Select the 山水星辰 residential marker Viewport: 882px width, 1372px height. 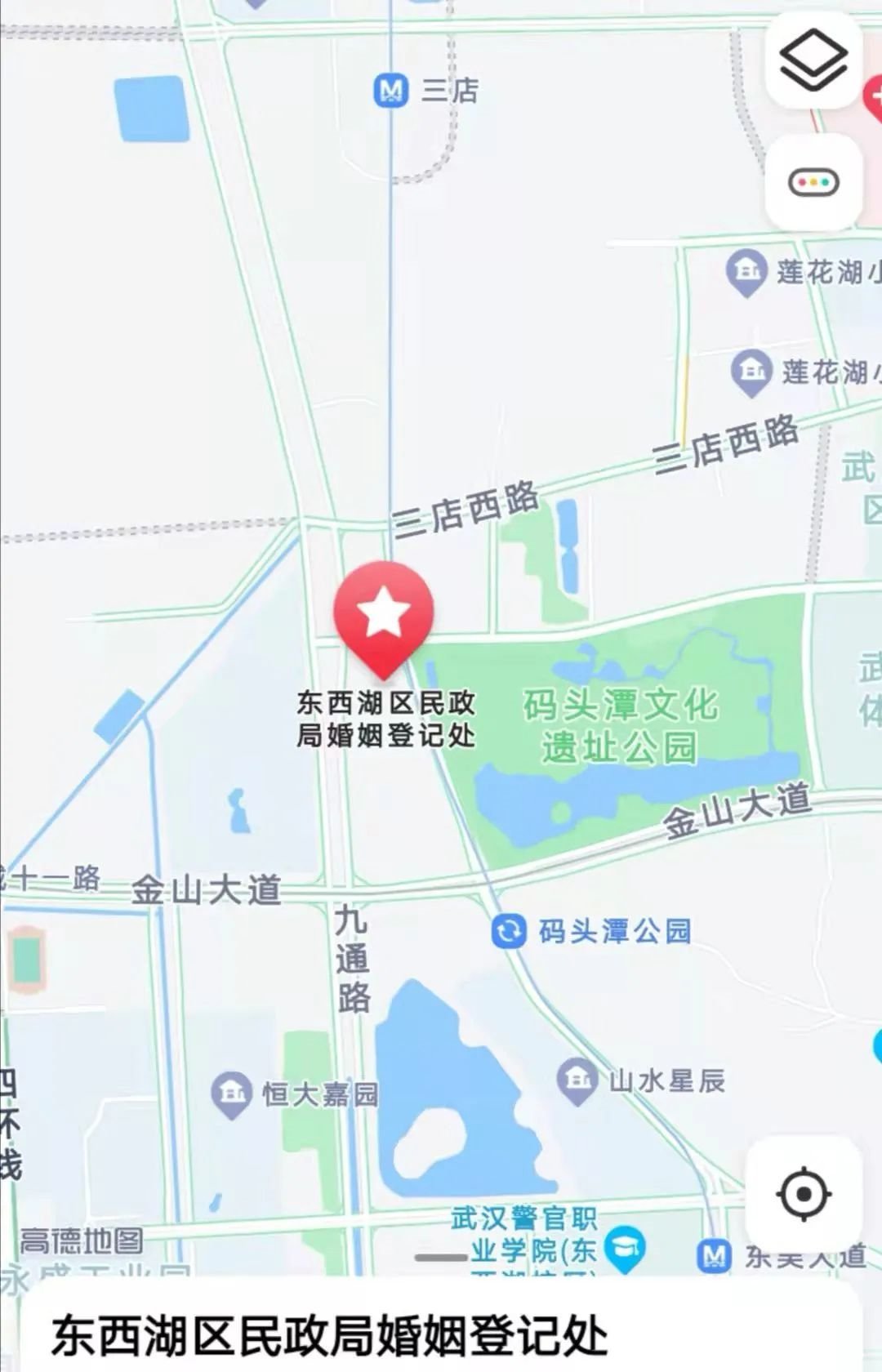(577, 1080)
